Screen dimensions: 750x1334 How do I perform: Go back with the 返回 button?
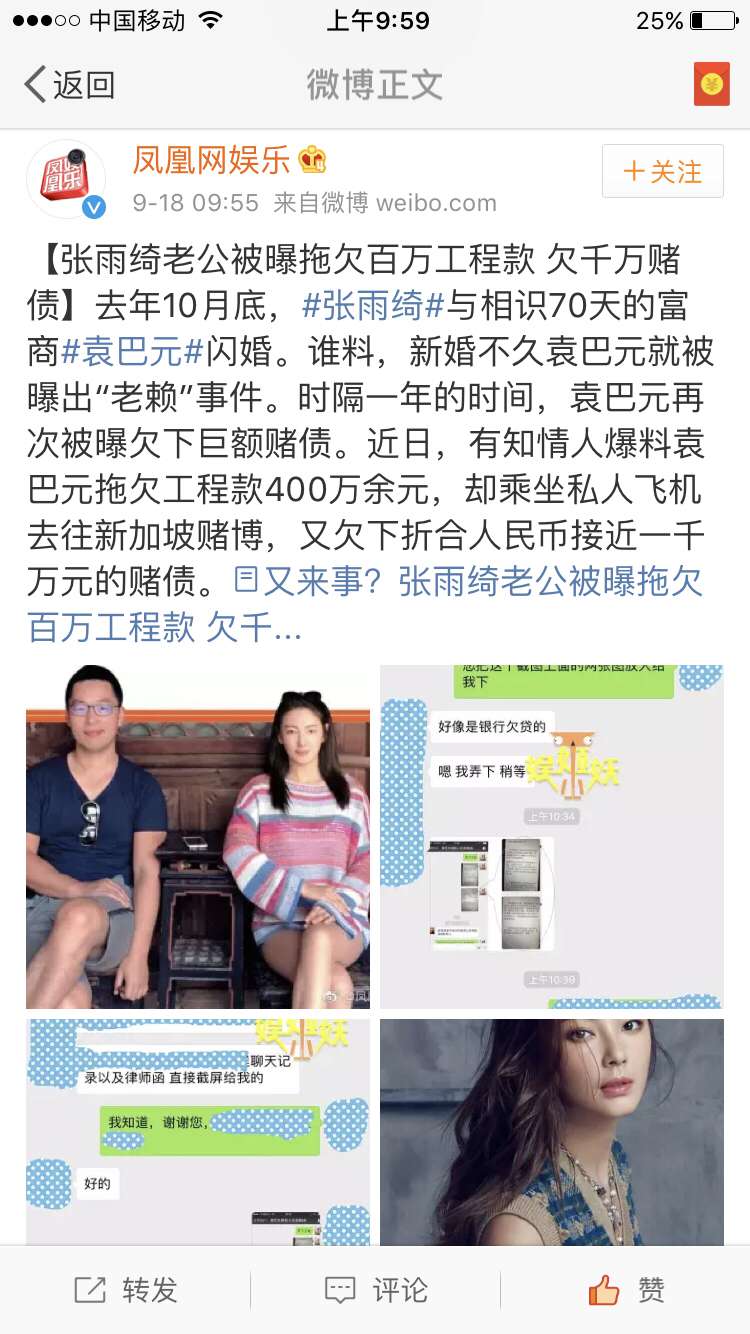click(x=68, y=85)
